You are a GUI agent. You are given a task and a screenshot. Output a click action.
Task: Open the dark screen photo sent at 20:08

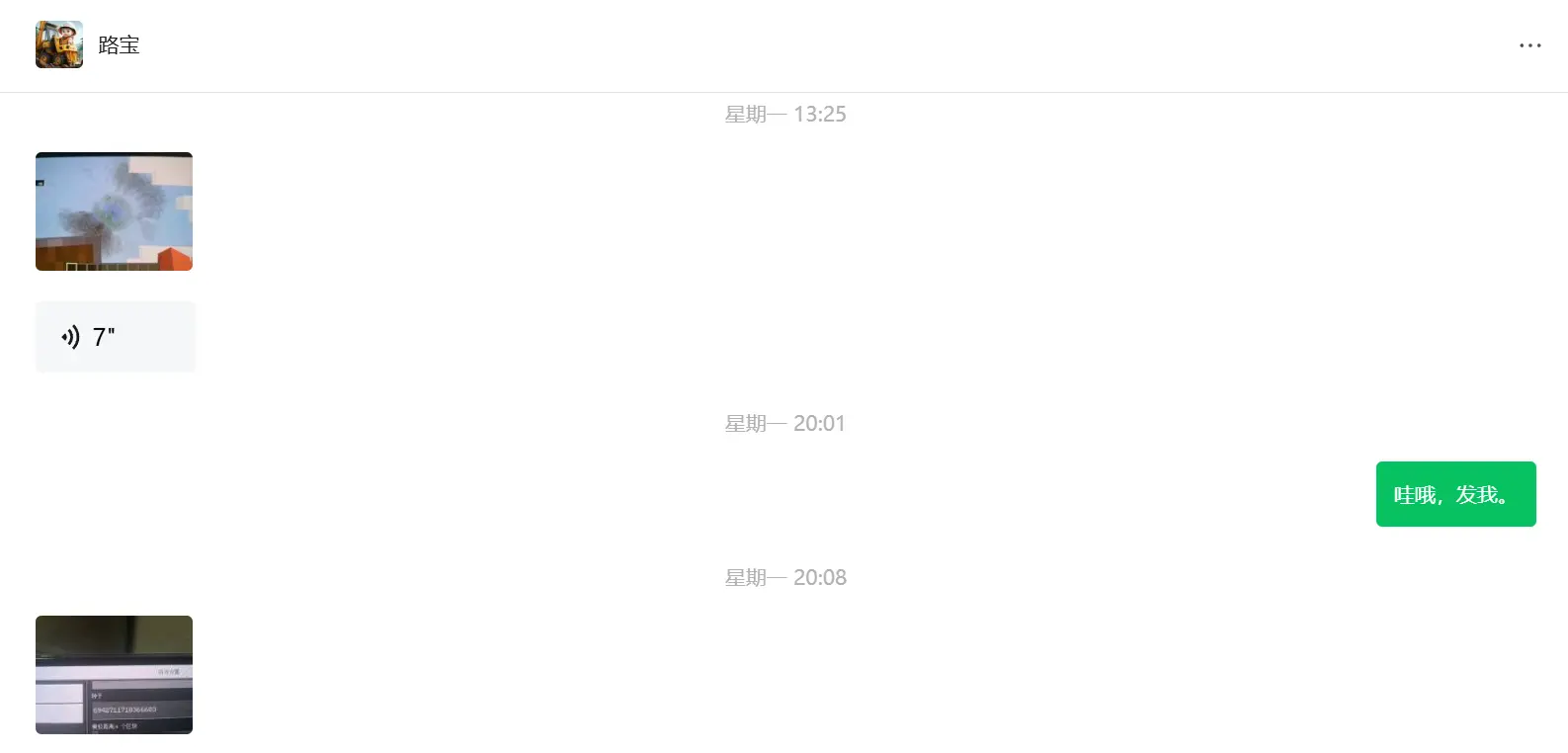[x=114, y=675]
